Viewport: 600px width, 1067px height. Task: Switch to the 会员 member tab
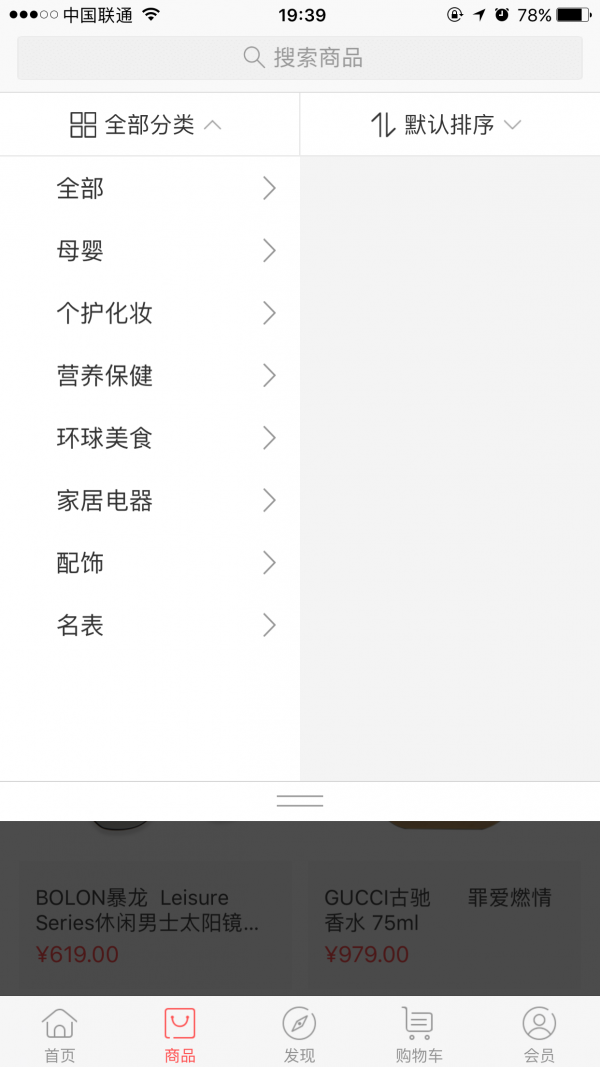pyautogui.click(x=539, y=1034)
